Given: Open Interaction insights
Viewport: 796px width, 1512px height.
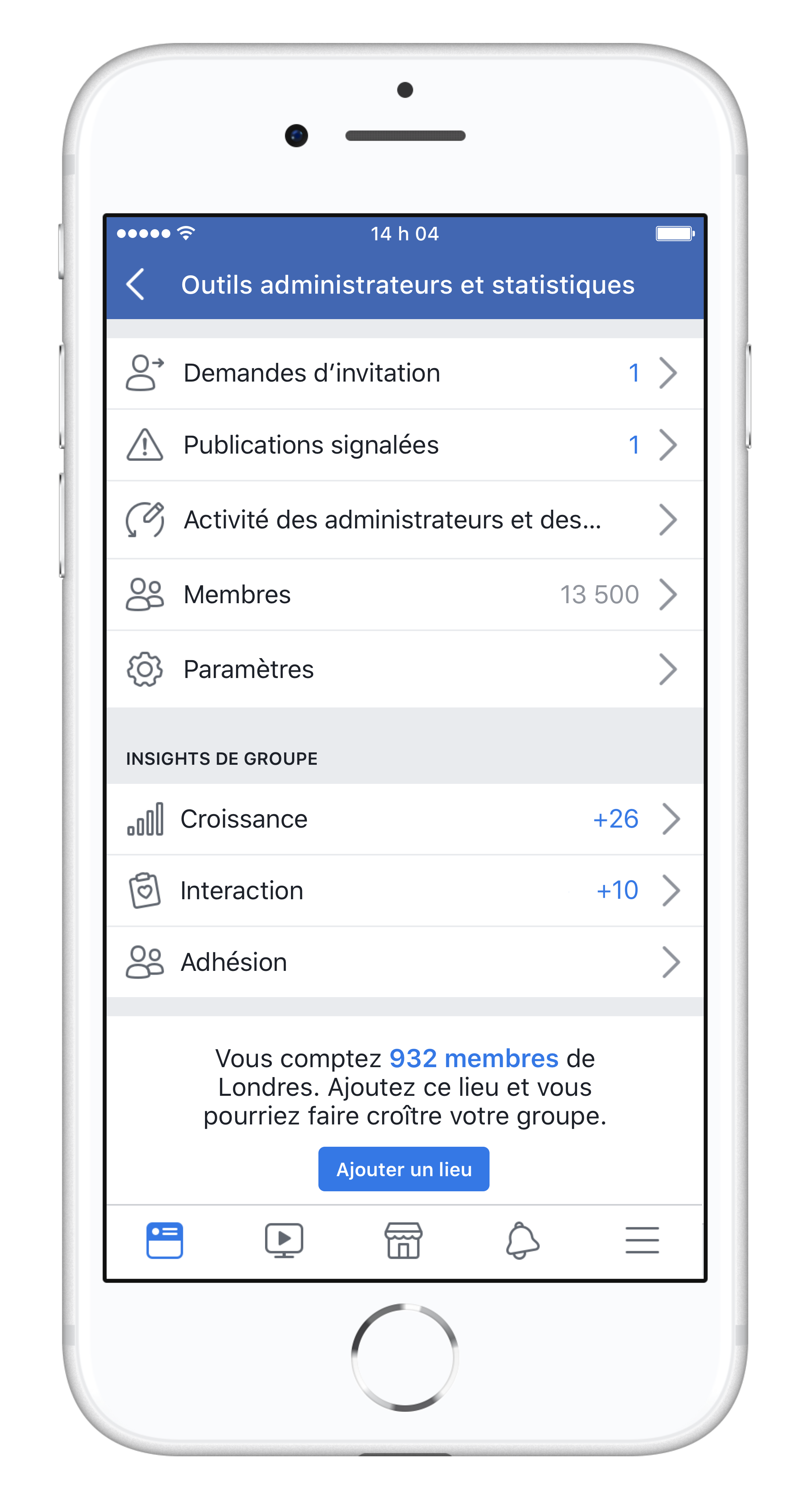Looking at the screenshot, I should (404, 890).
